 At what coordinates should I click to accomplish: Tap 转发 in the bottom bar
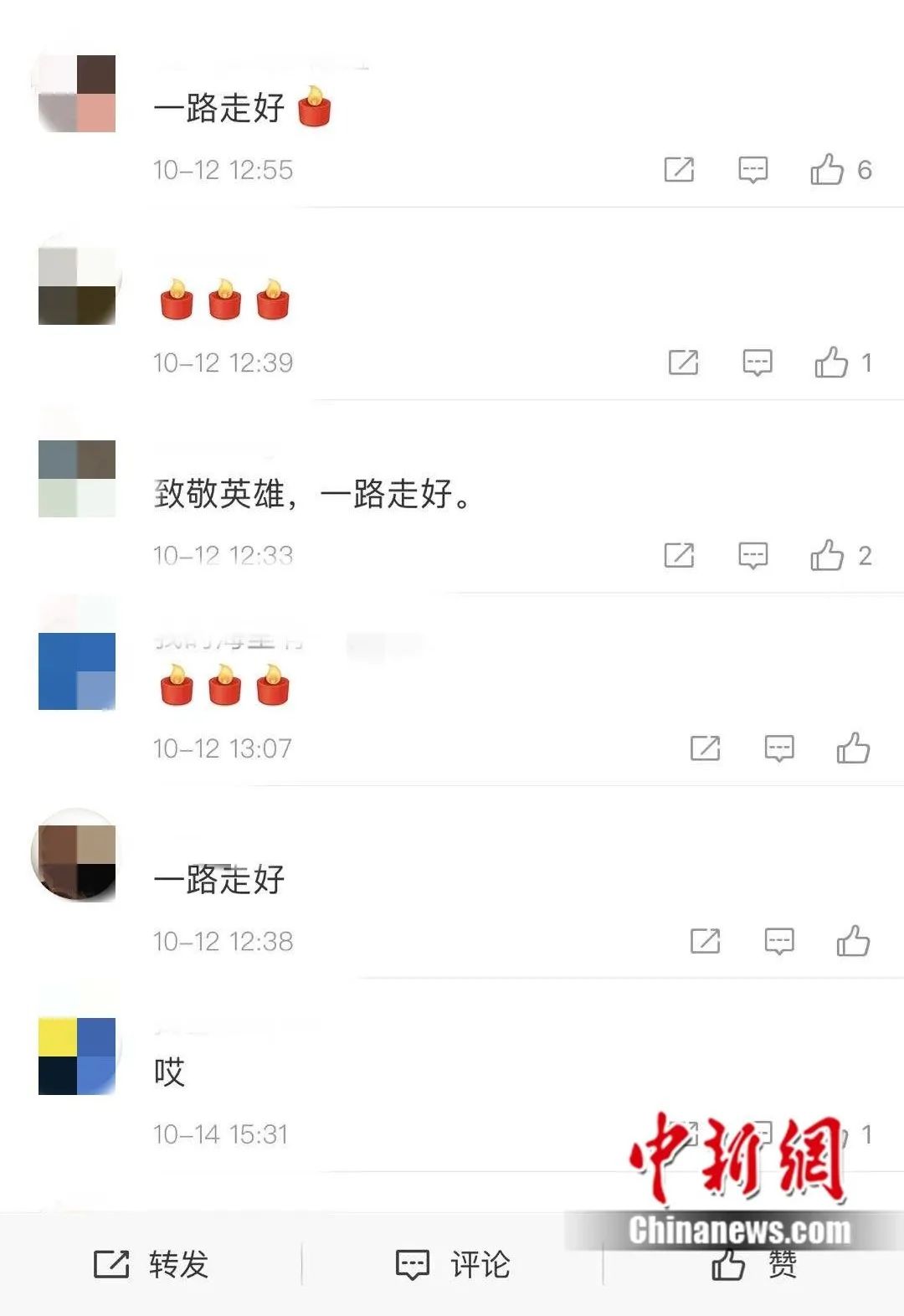tap(151, 1264)
